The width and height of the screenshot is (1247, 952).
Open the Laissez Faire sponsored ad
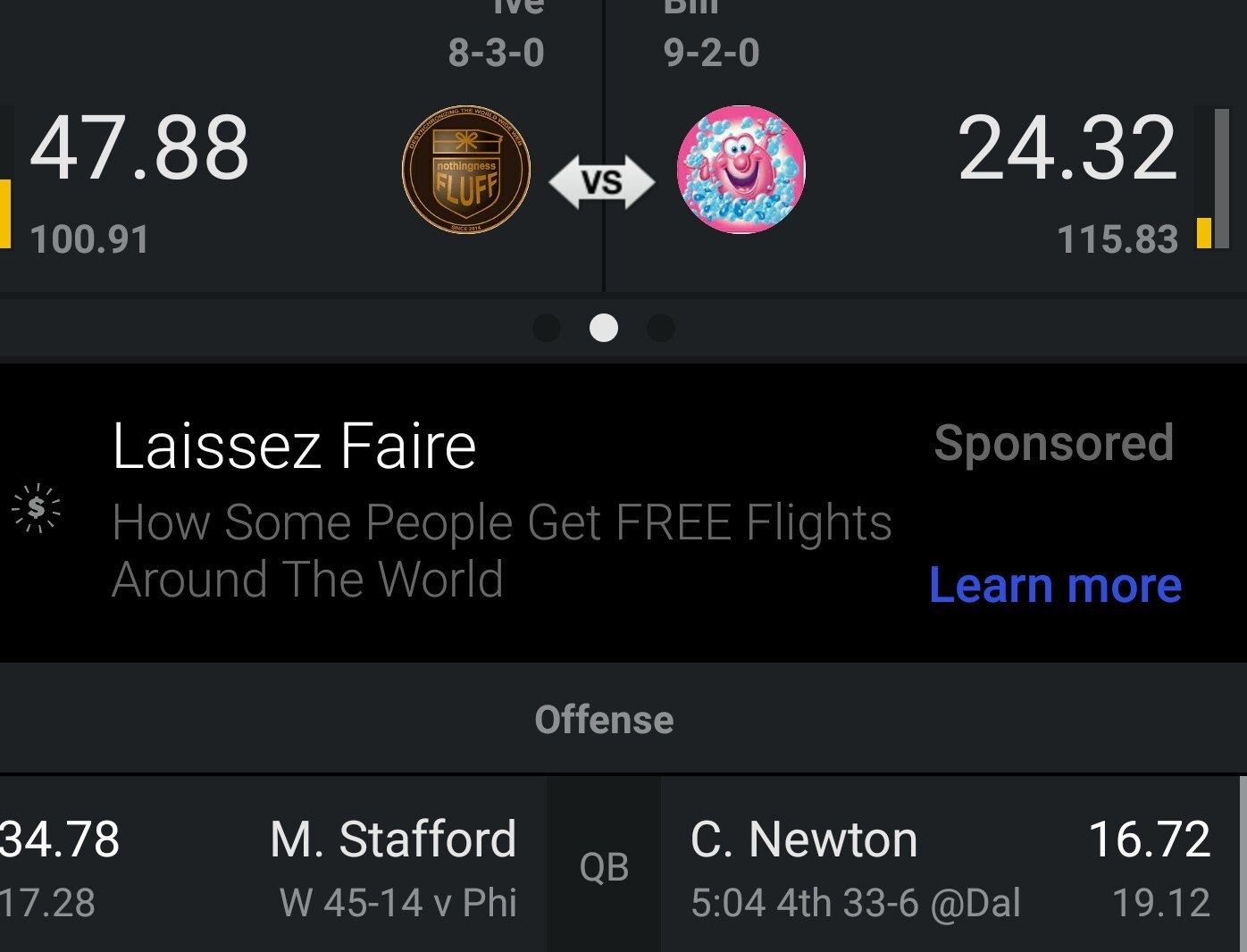point(294,447)
